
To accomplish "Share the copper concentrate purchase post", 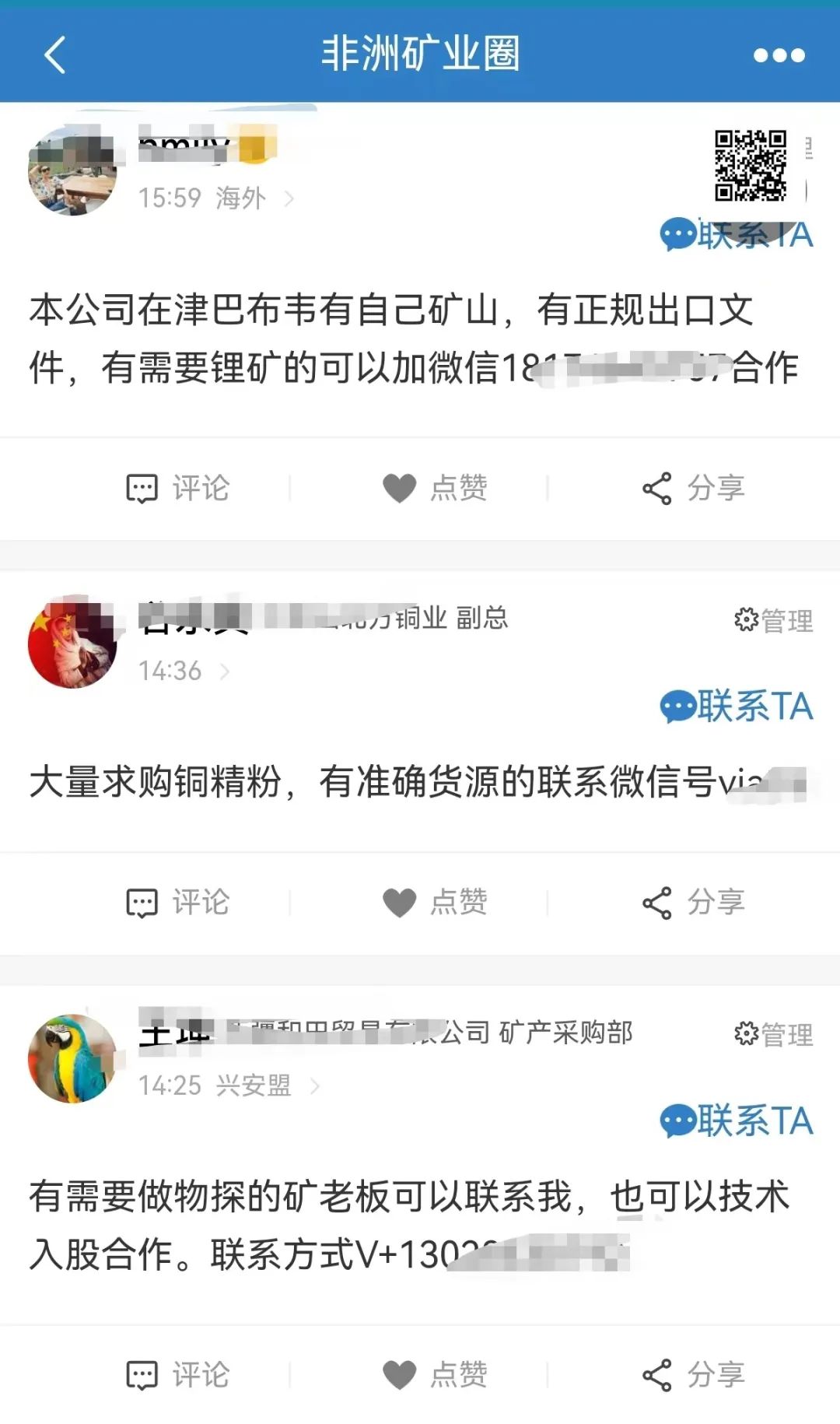I will coord(694,903).
